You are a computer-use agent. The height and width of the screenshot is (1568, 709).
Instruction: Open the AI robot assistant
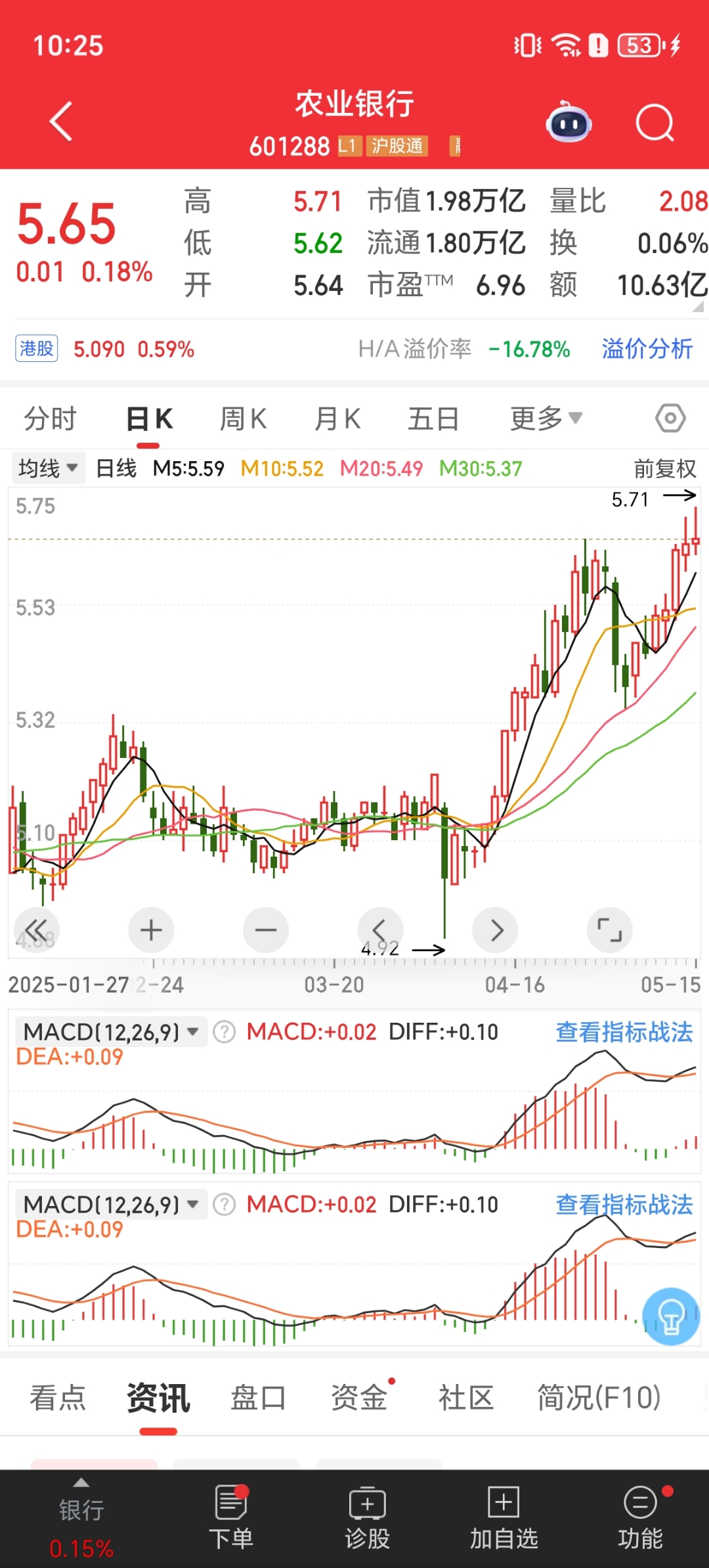[x=567, y=122]
